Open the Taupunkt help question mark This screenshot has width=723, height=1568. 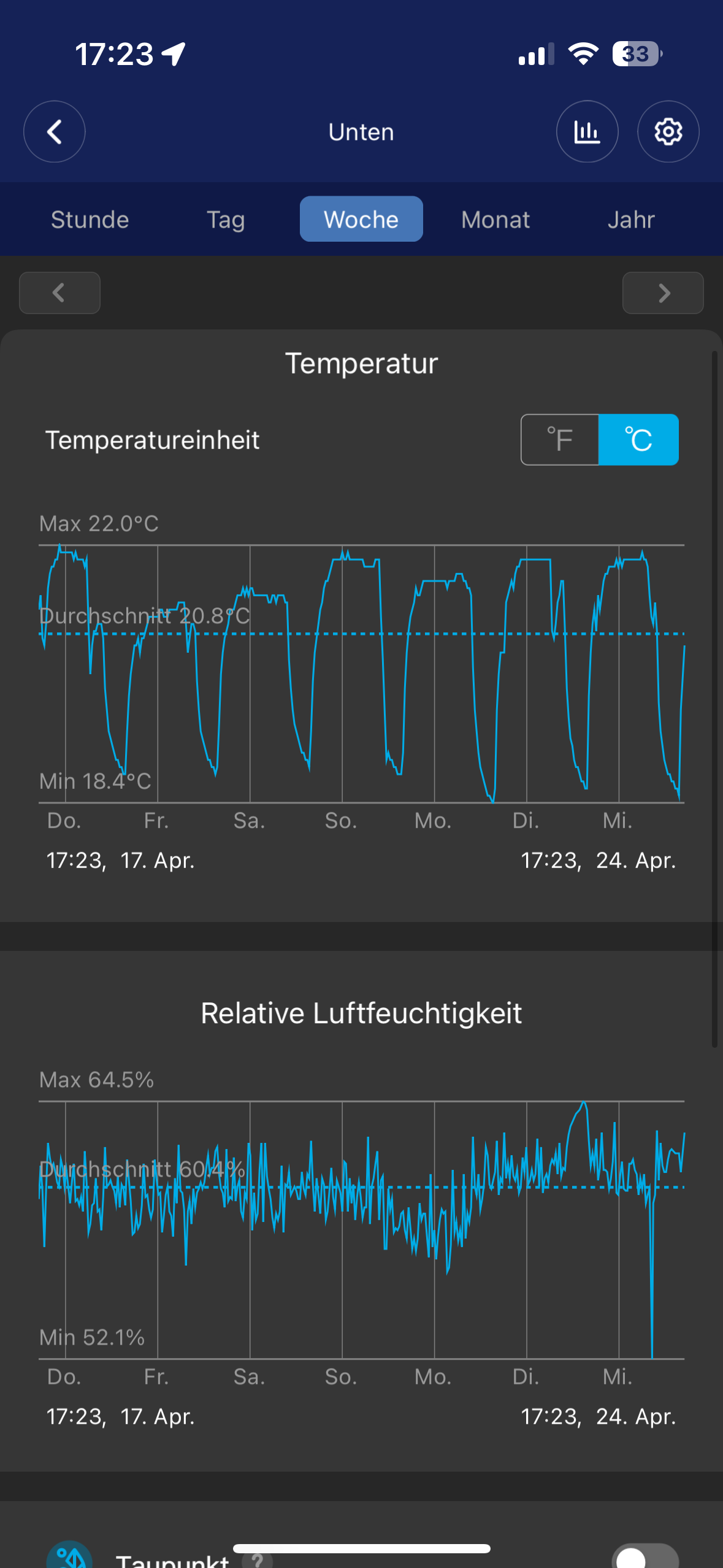pyautogui.click(x=258, y=1559)
